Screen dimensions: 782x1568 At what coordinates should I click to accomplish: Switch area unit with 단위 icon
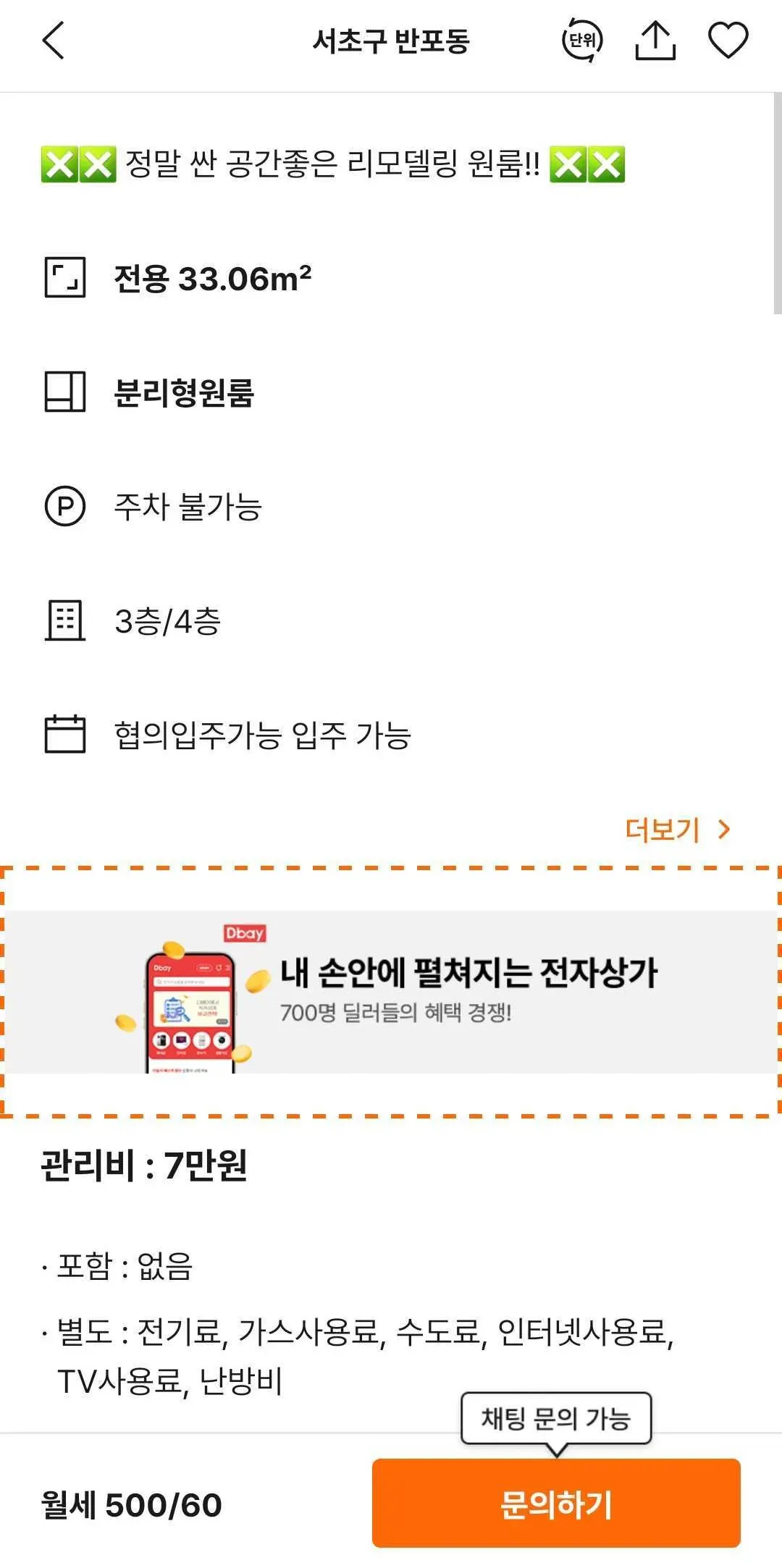[x=582, y=40]
